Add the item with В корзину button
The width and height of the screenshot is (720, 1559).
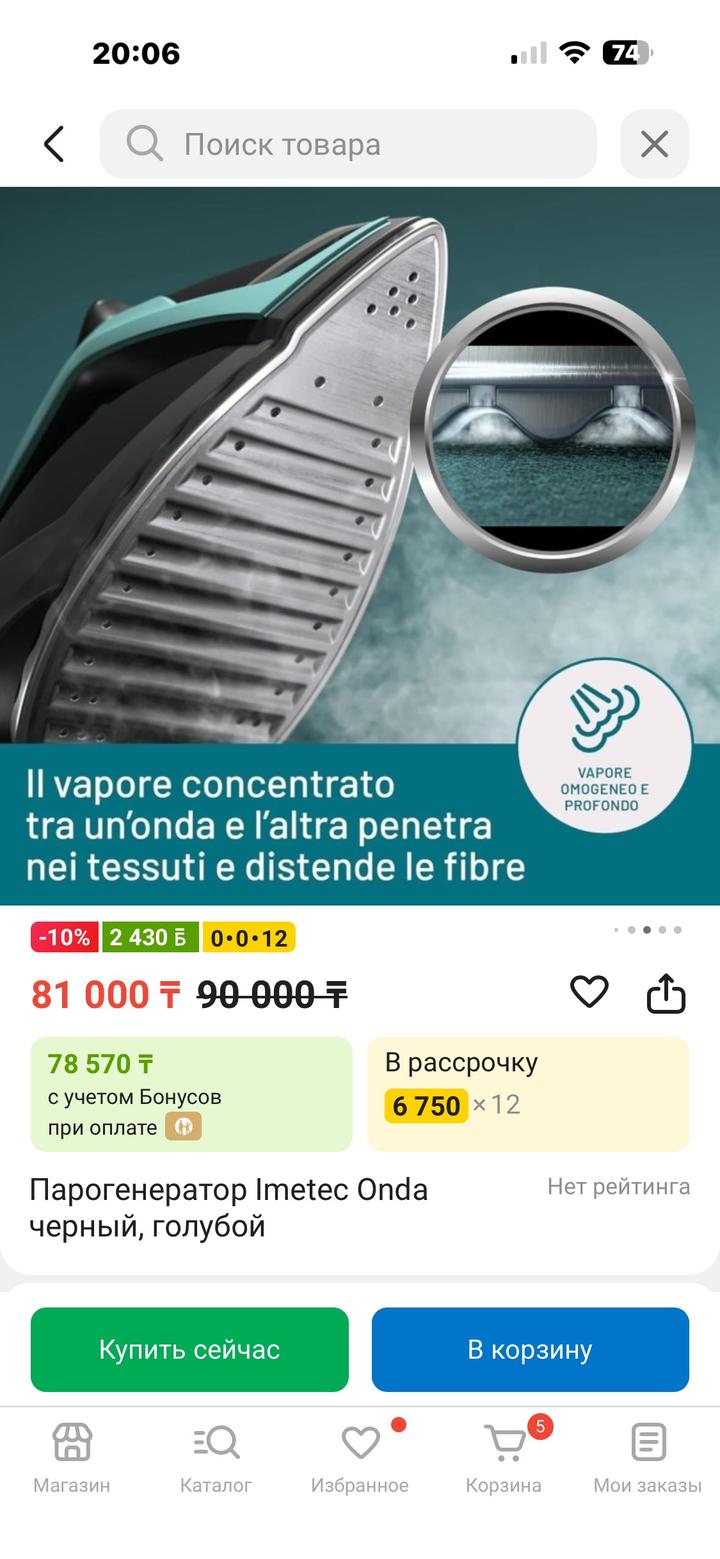click(530, 1349)
